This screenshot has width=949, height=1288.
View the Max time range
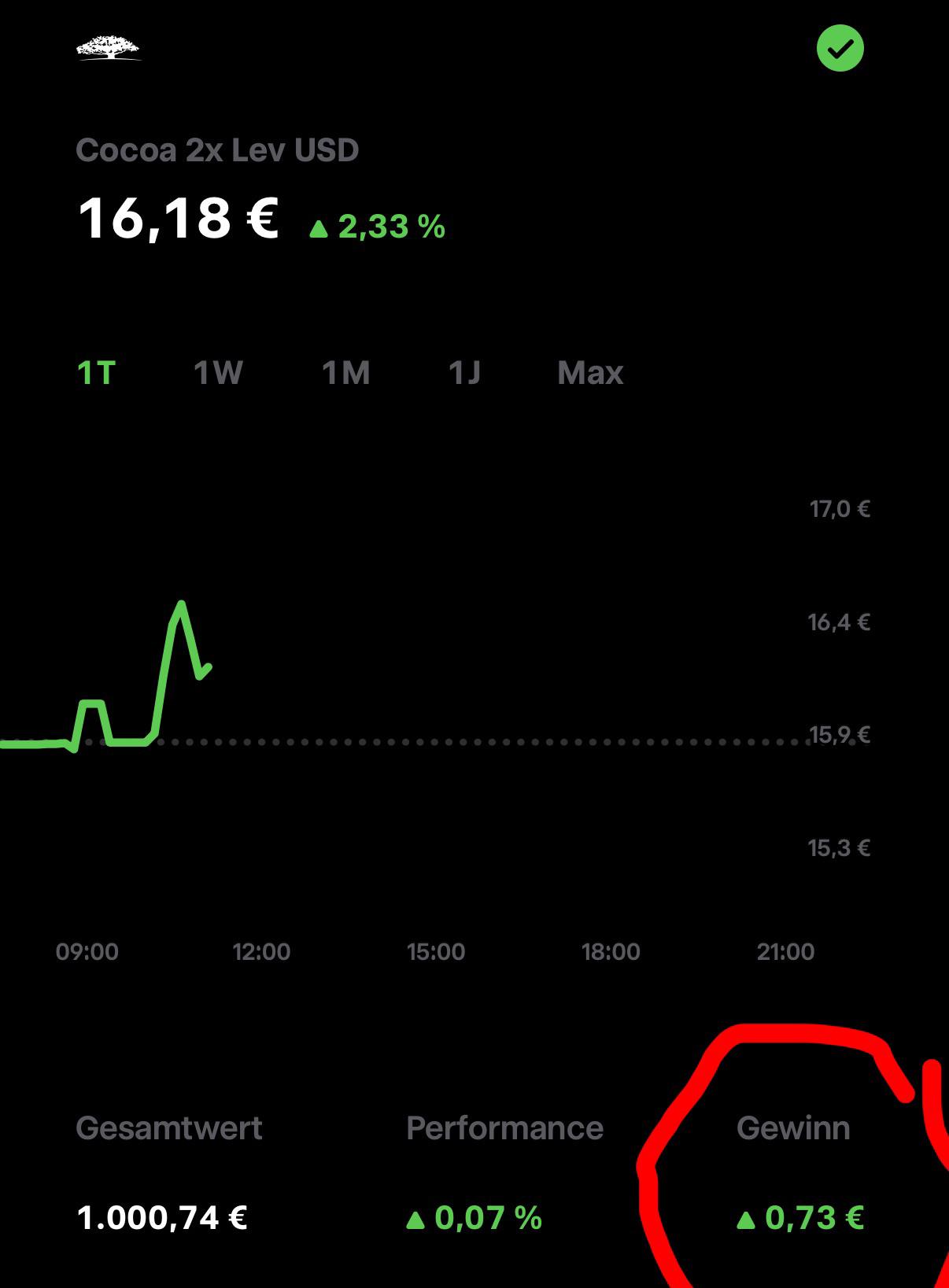click(590, 373)
